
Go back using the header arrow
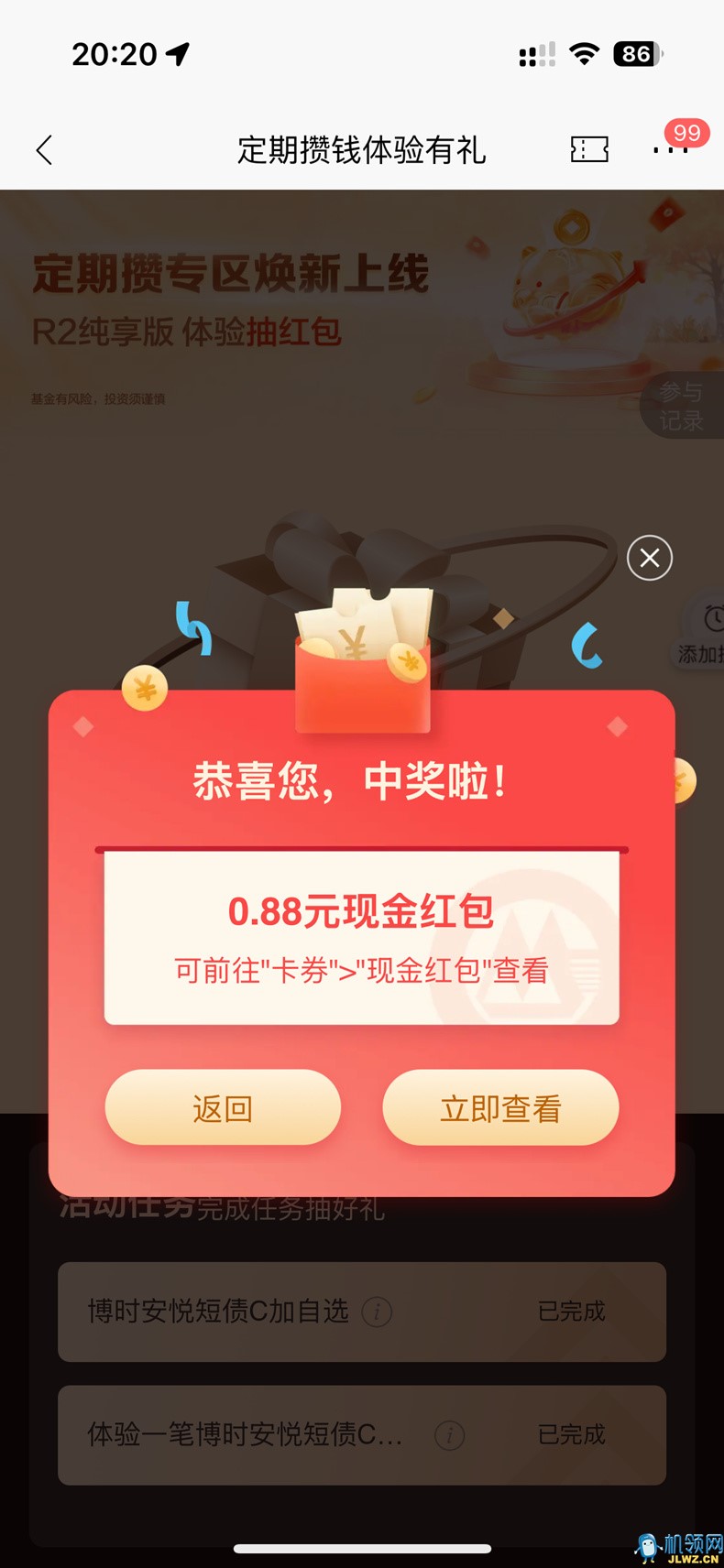[x=44, y=150]
